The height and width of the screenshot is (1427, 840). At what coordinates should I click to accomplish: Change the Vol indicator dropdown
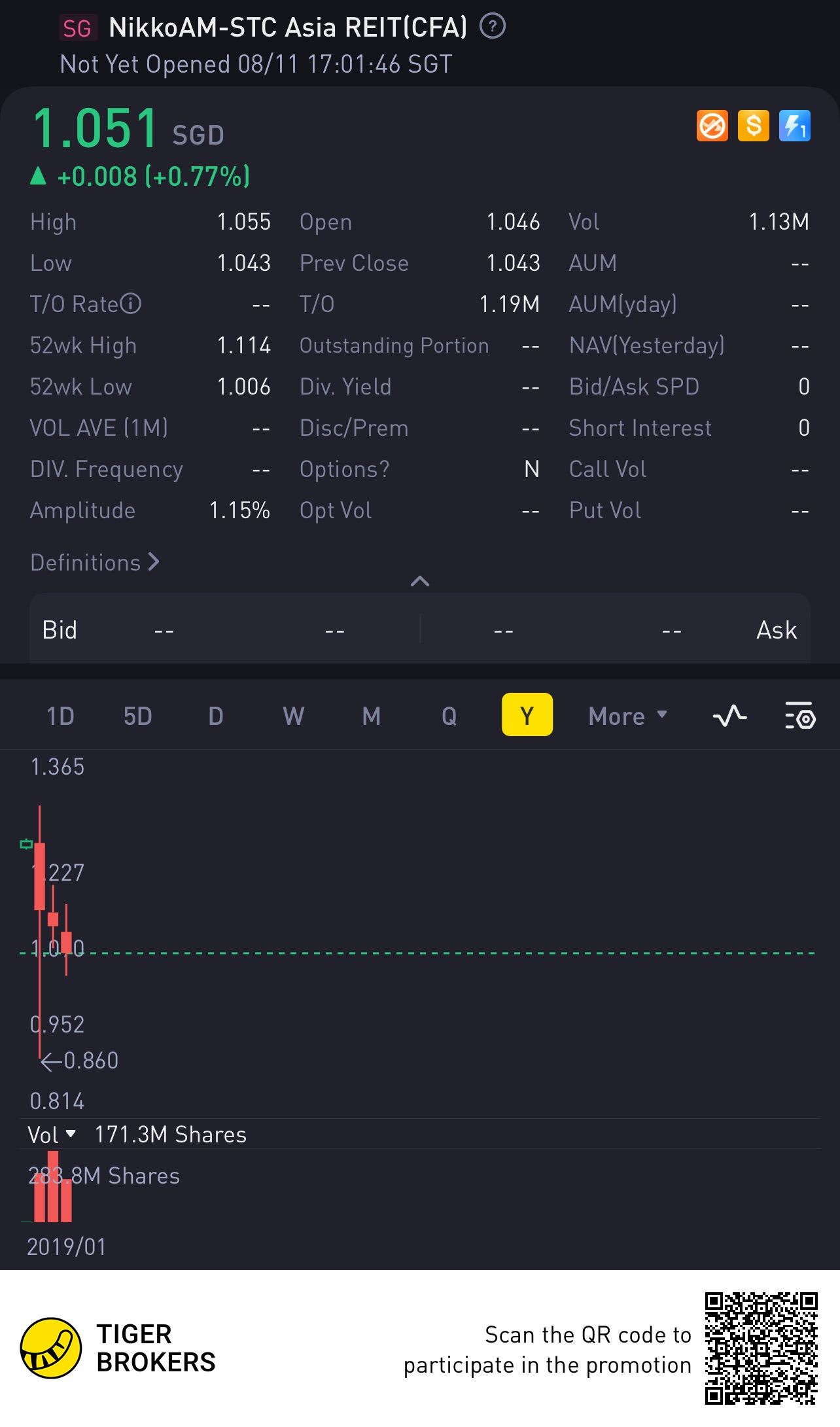coord(52,1135)
